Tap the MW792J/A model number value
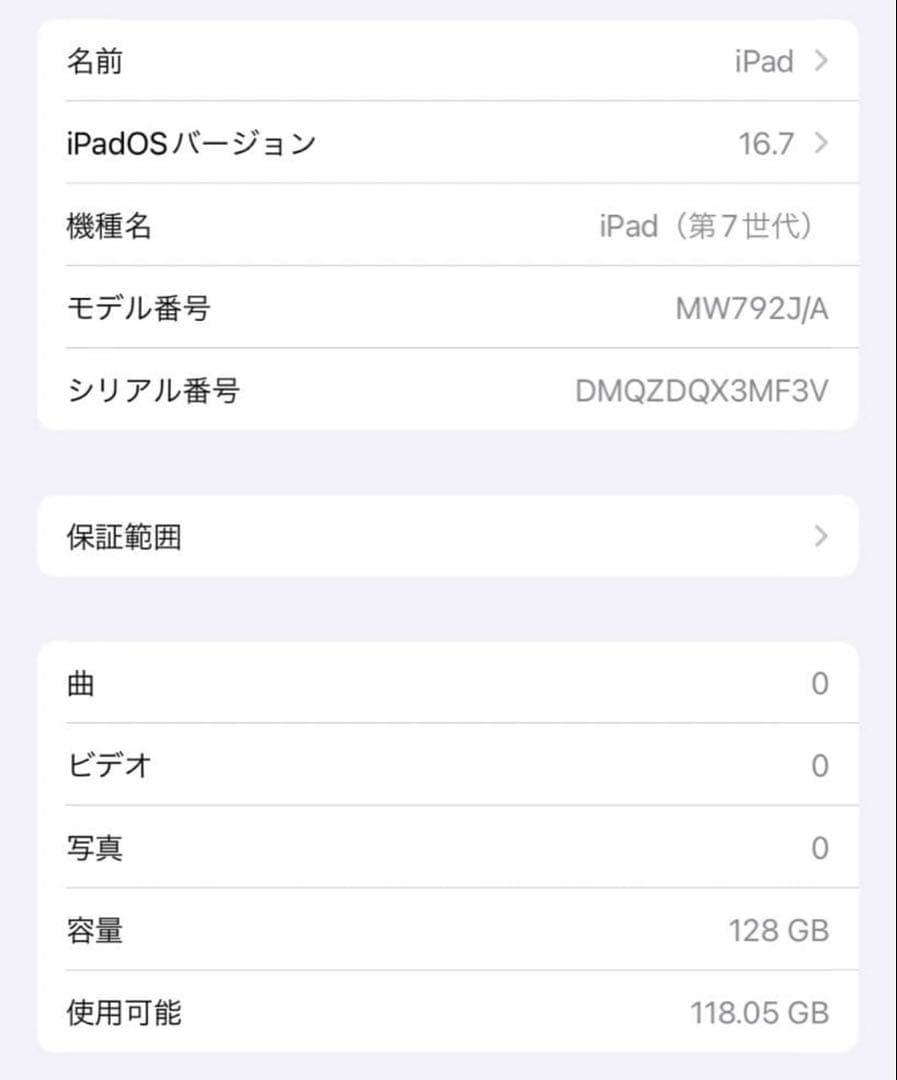This screenshot has width=897, height=1080. click(754, 309)
